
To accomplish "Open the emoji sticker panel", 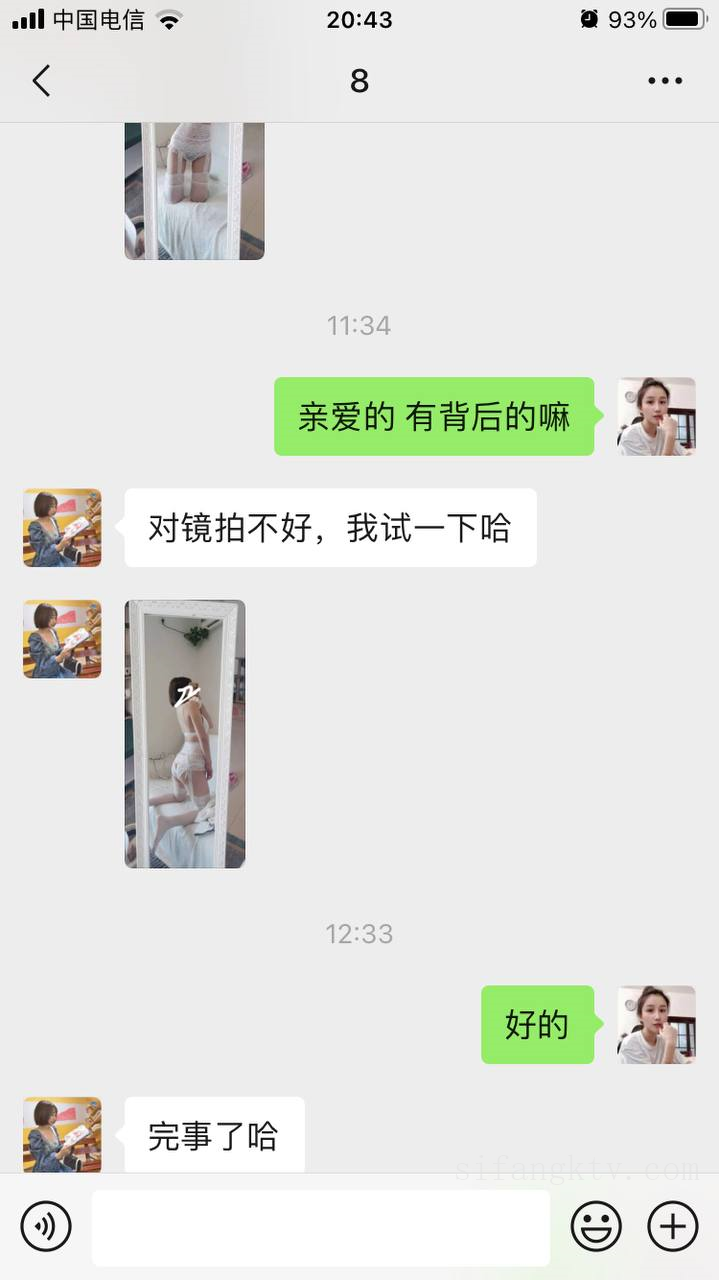I will [596, 1226].
